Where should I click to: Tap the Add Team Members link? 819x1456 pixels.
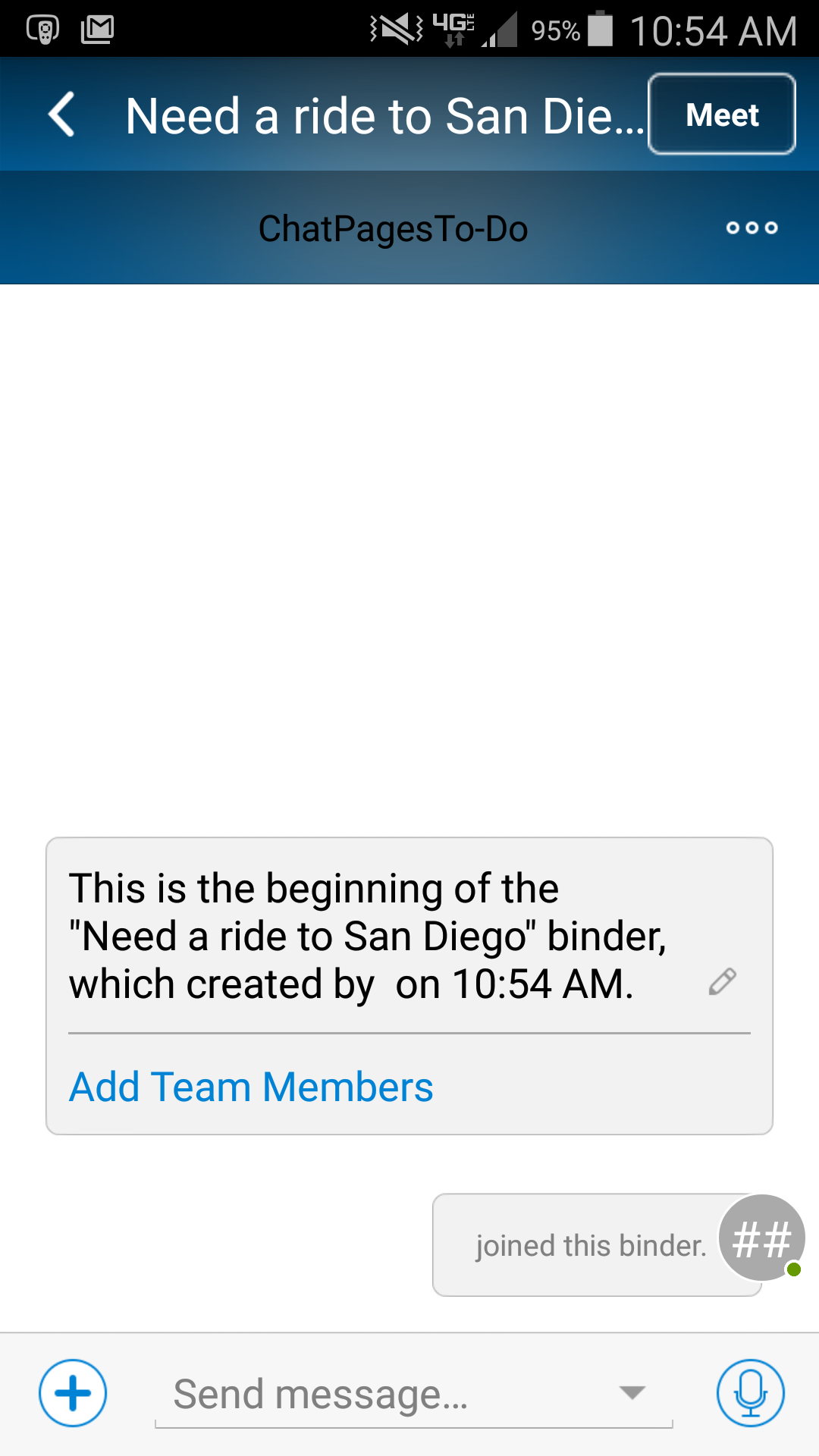pyautogui.click(x=251, y=1087)
